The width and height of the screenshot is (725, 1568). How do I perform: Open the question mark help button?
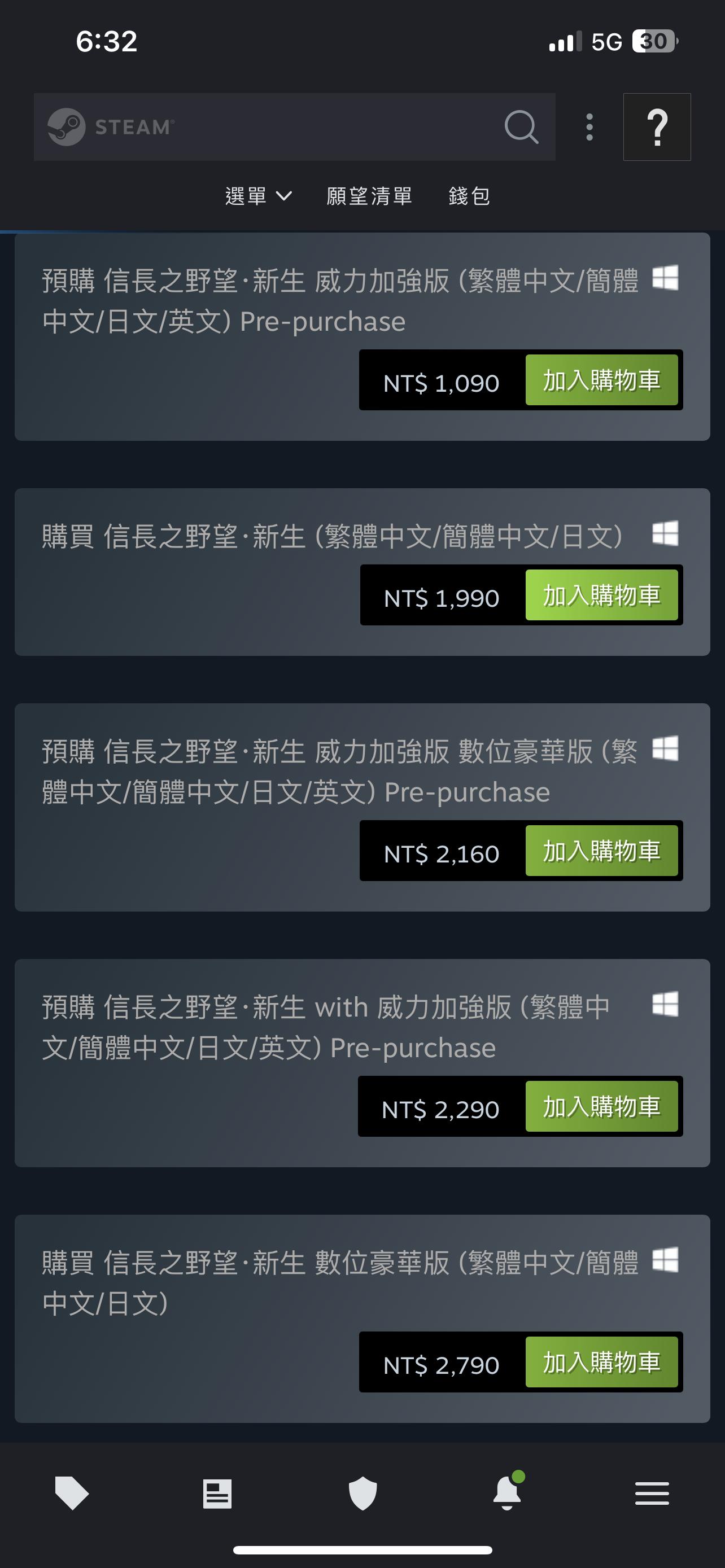(x=657, y=127)
